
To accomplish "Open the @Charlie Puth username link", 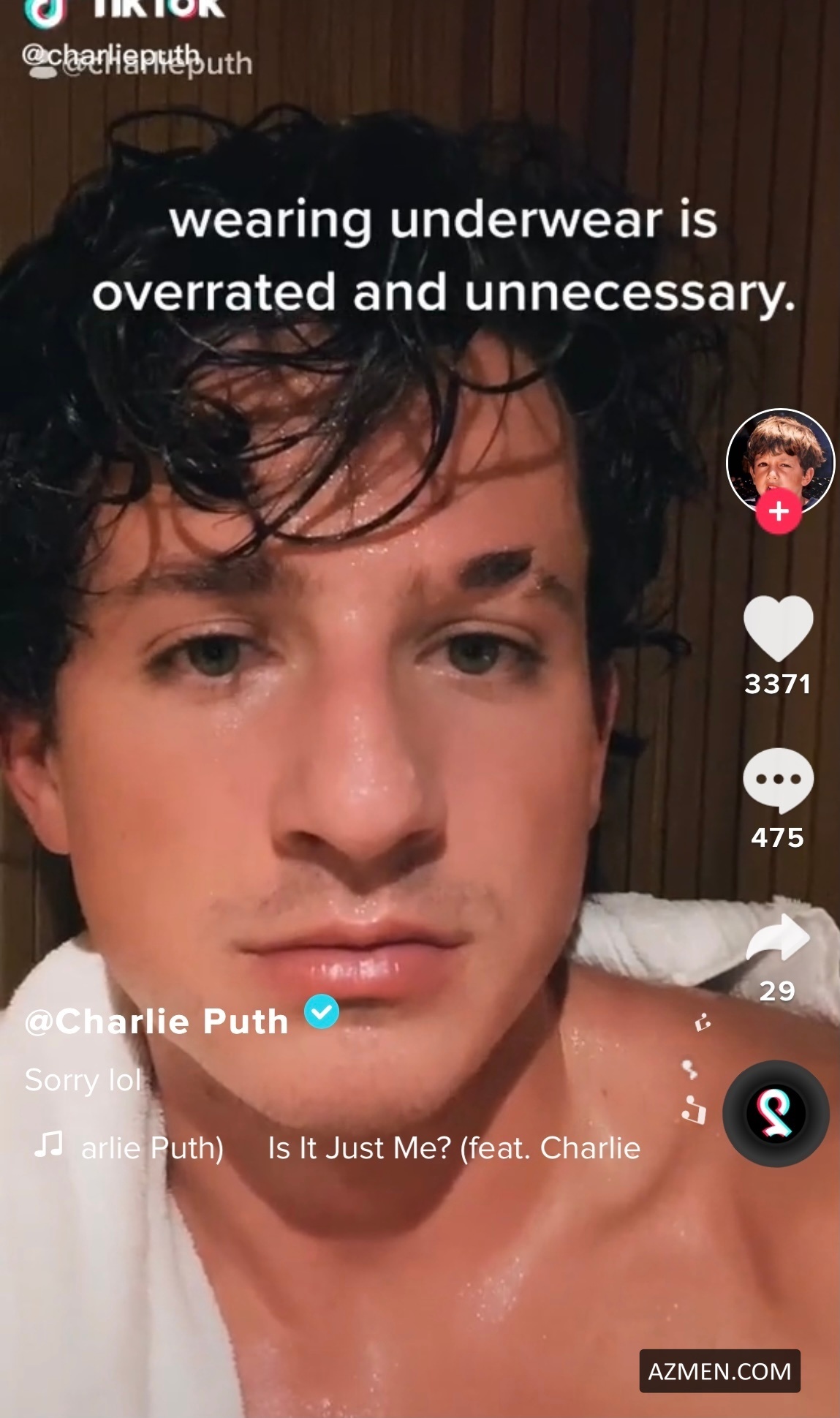I will 156,1021.
